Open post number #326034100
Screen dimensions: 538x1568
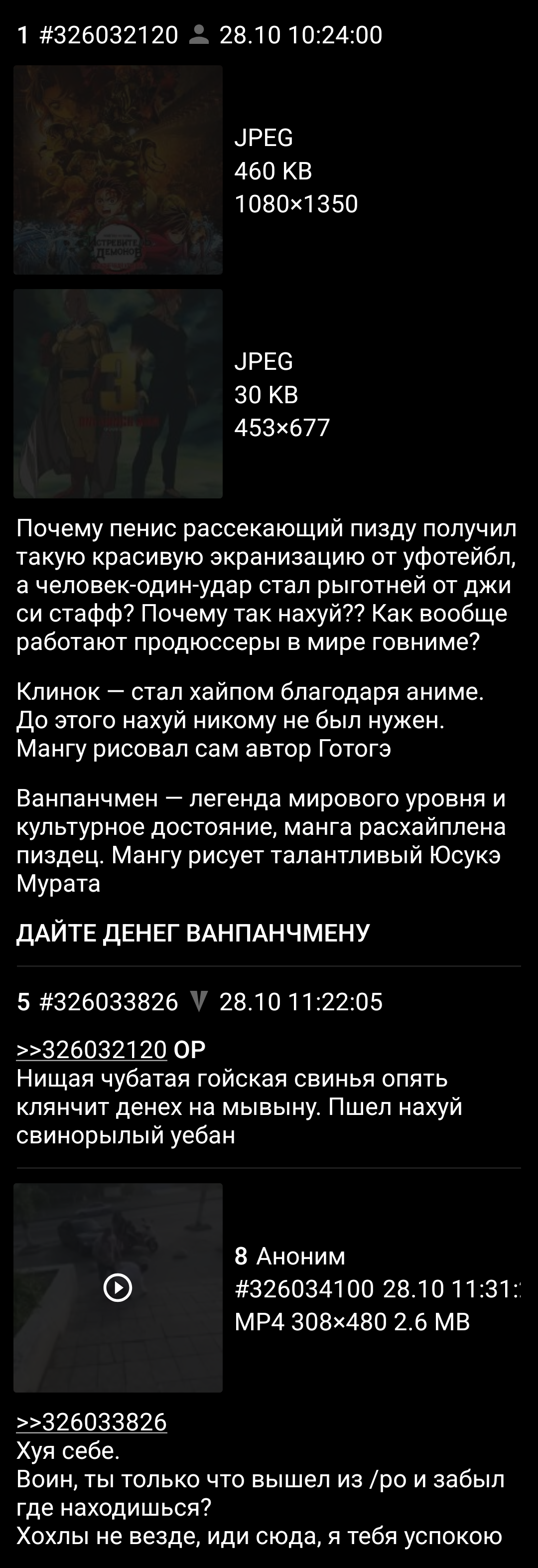click(304, 1288)
